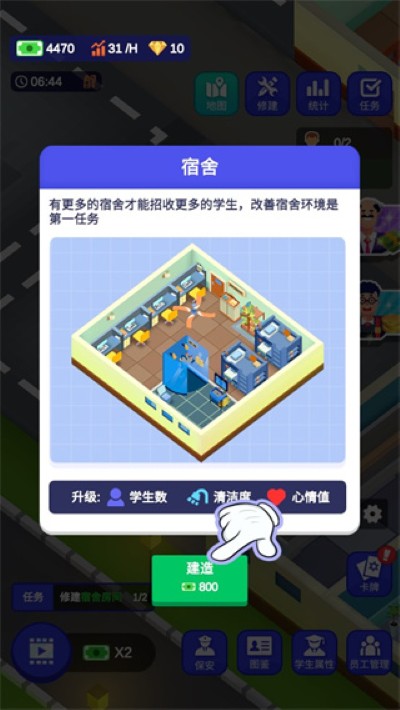
Task: Open the 学生属性 student attributes button
Action: coord(314,652)
